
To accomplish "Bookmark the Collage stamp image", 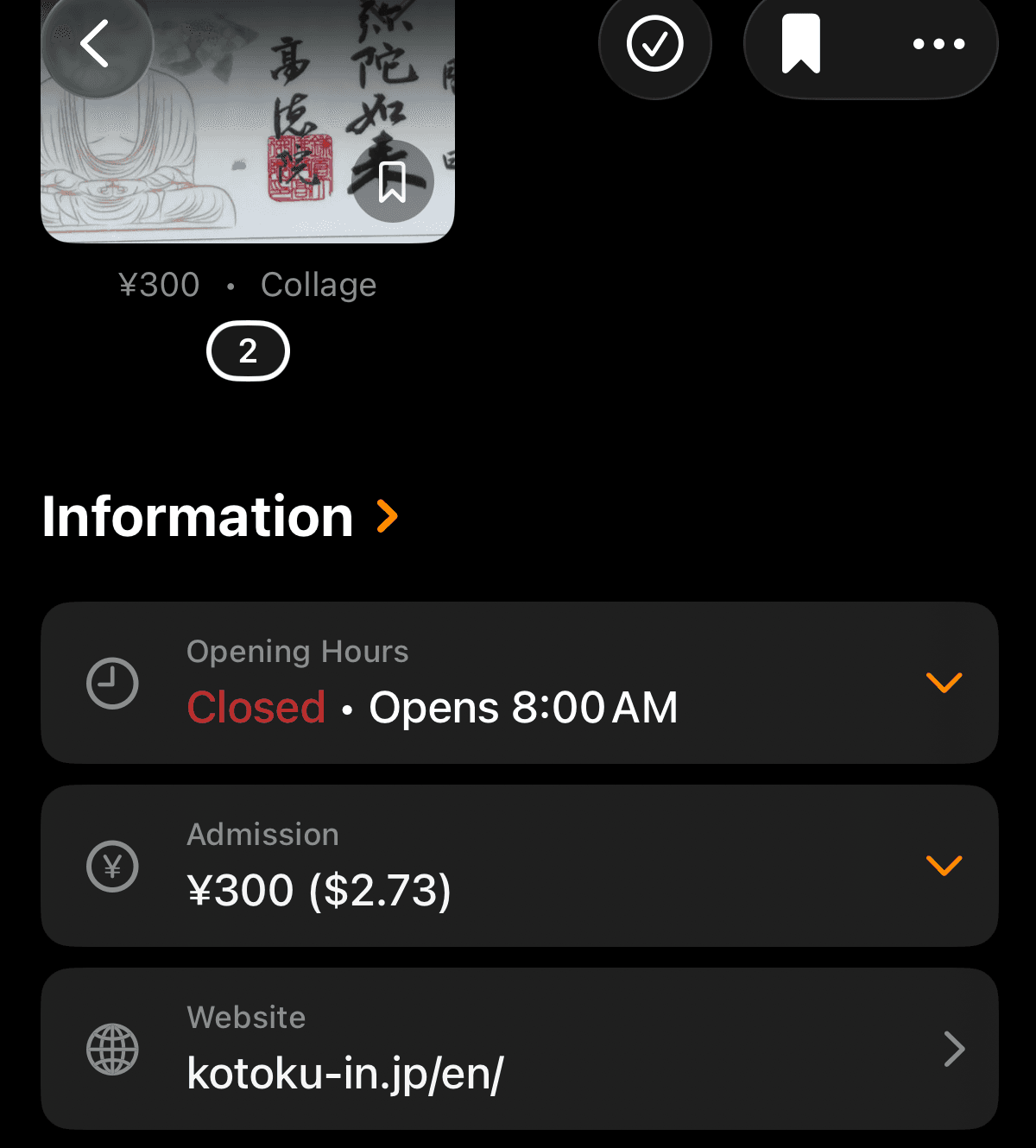I will coord(393,182).
